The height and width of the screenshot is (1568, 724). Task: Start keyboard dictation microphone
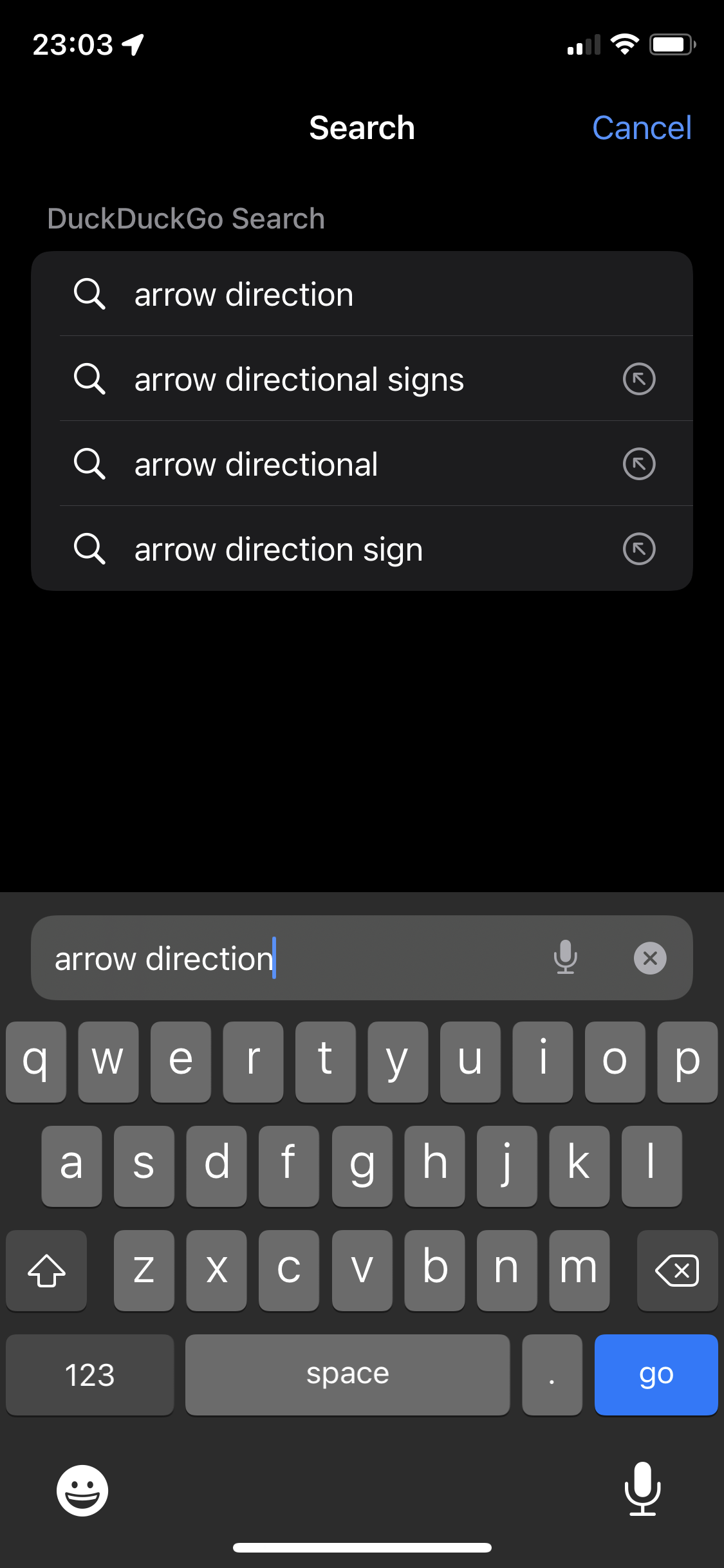click(x=642, y=1489)
